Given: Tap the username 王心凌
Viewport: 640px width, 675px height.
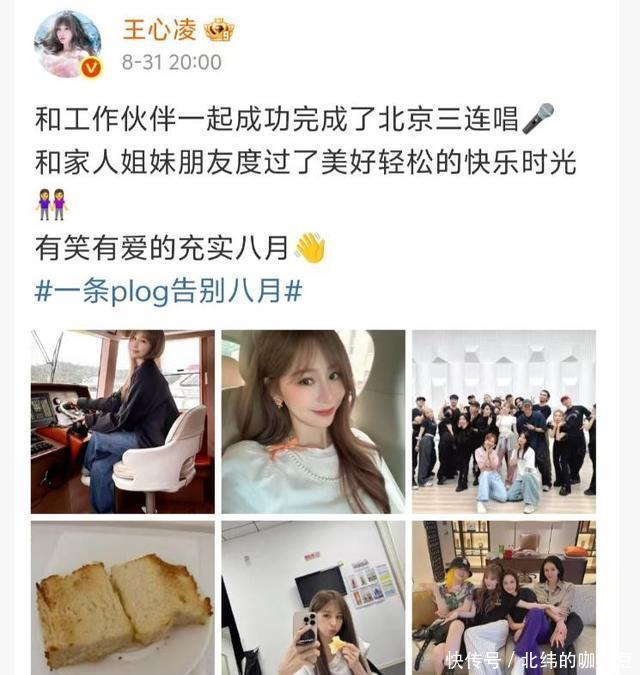Looking at the screenshot, I should [159, 29].
